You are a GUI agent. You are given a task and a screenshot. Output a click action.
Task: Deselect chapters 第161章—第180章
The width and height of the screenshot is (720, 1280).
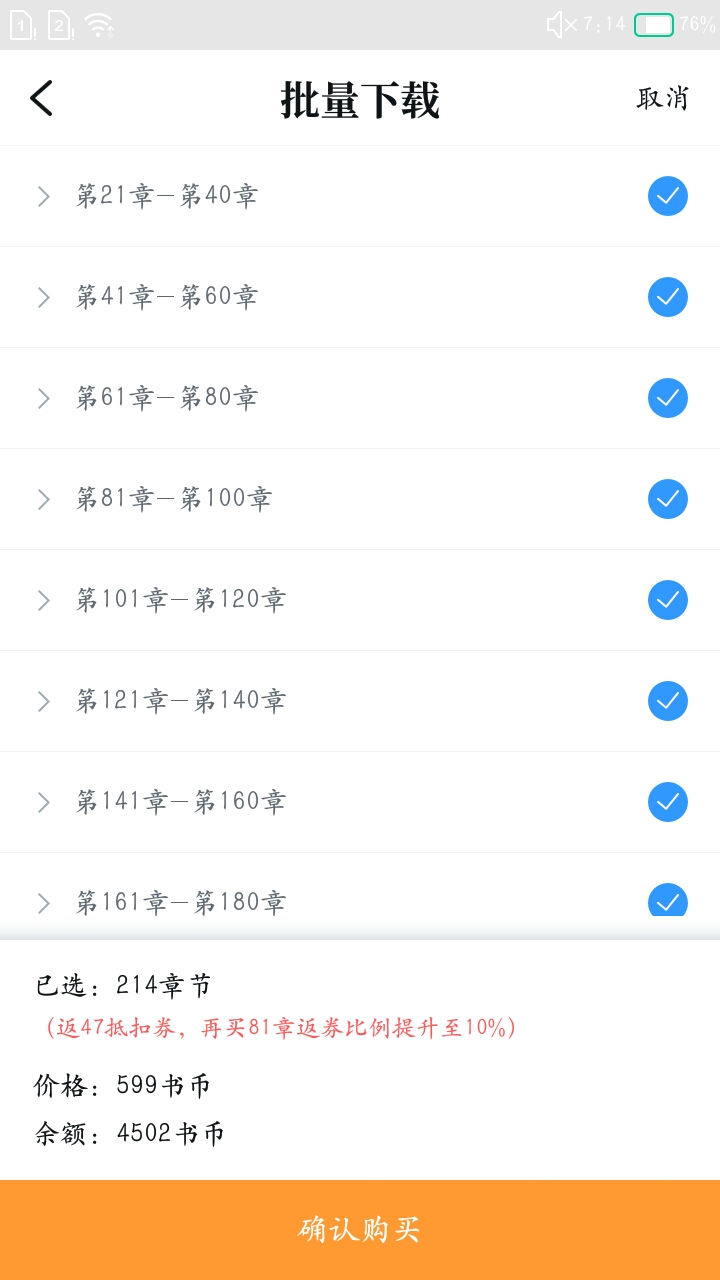click(667, 901)
